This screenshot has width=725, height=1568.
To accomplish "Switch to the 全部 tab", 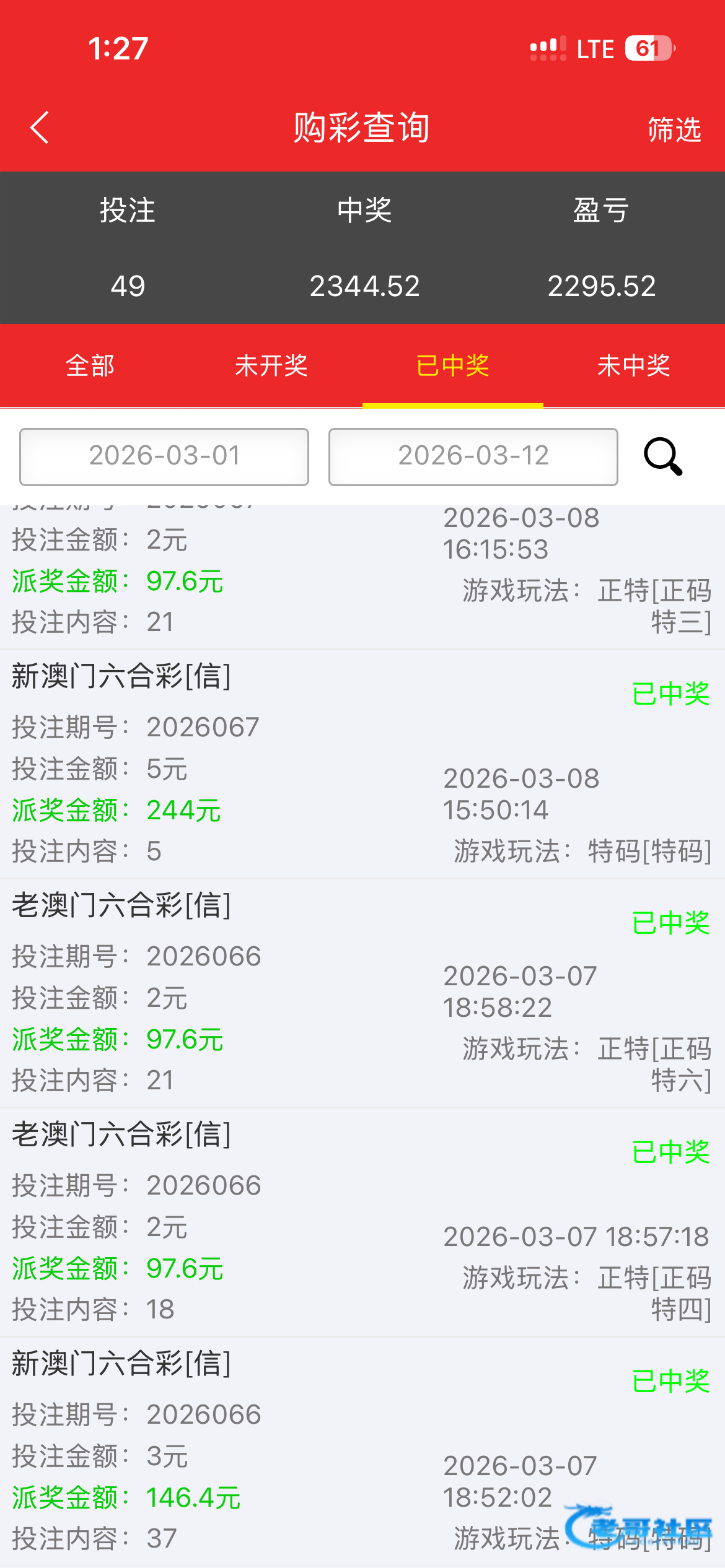I will coord(90,365).
